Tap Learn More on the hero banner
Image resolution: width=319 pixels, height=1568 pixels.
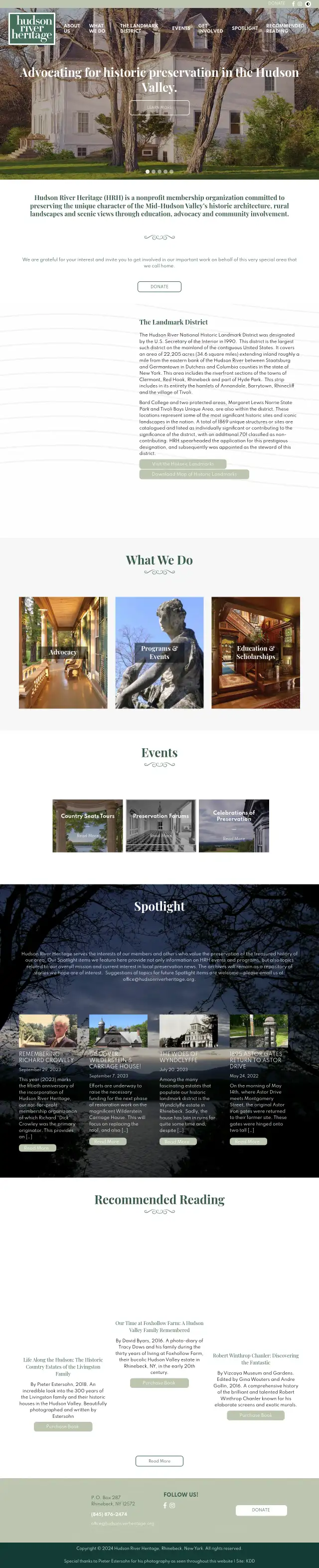[x=159, y=108]
